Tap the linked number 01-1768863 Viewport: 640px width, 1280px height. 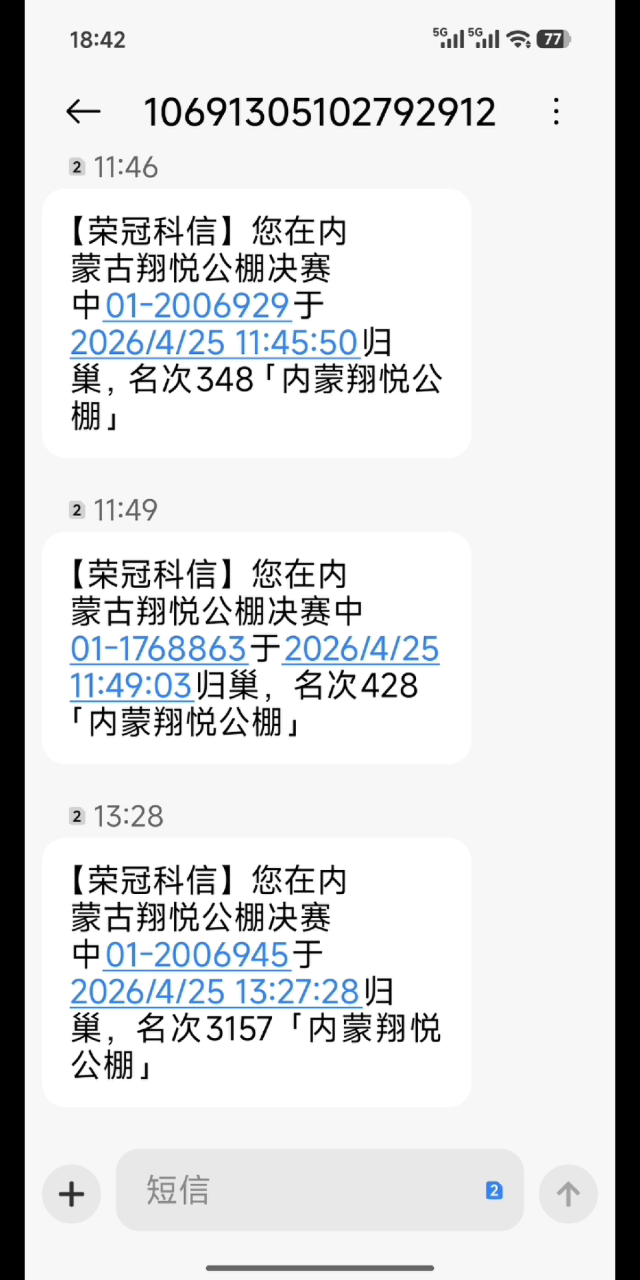click(x=158, y=649)
